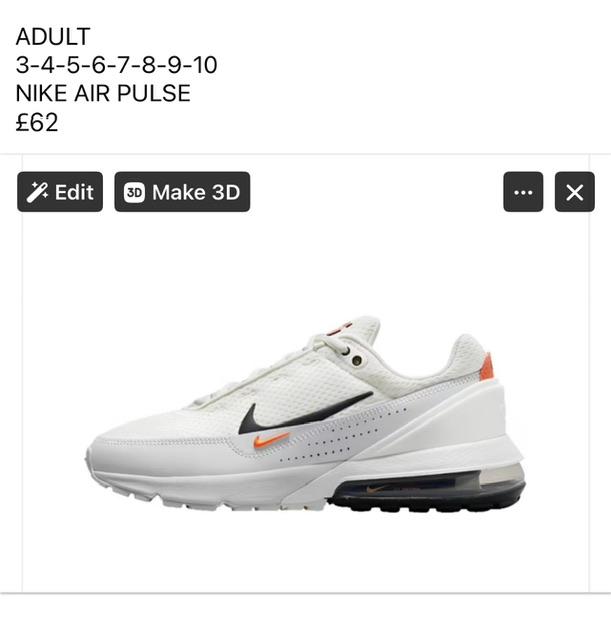Viewport: 611px width, 640px height.
Task: Tap the Make 3D button
Action: point(182,192)
